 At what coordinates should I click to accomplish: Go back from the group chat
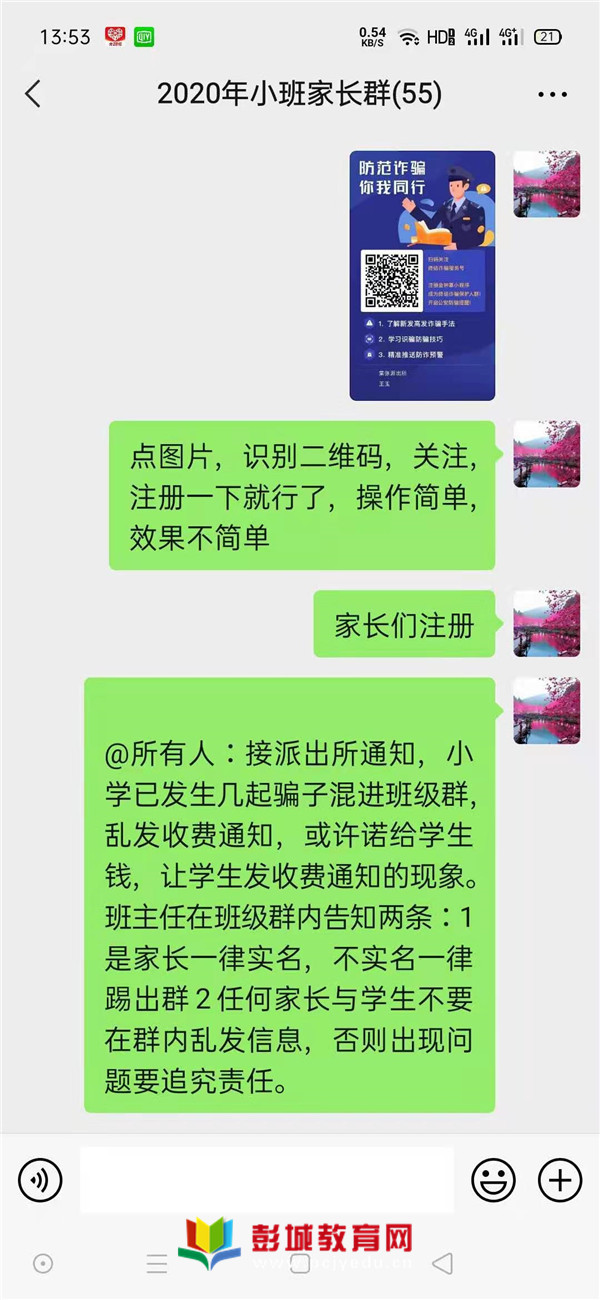[33, 94]
